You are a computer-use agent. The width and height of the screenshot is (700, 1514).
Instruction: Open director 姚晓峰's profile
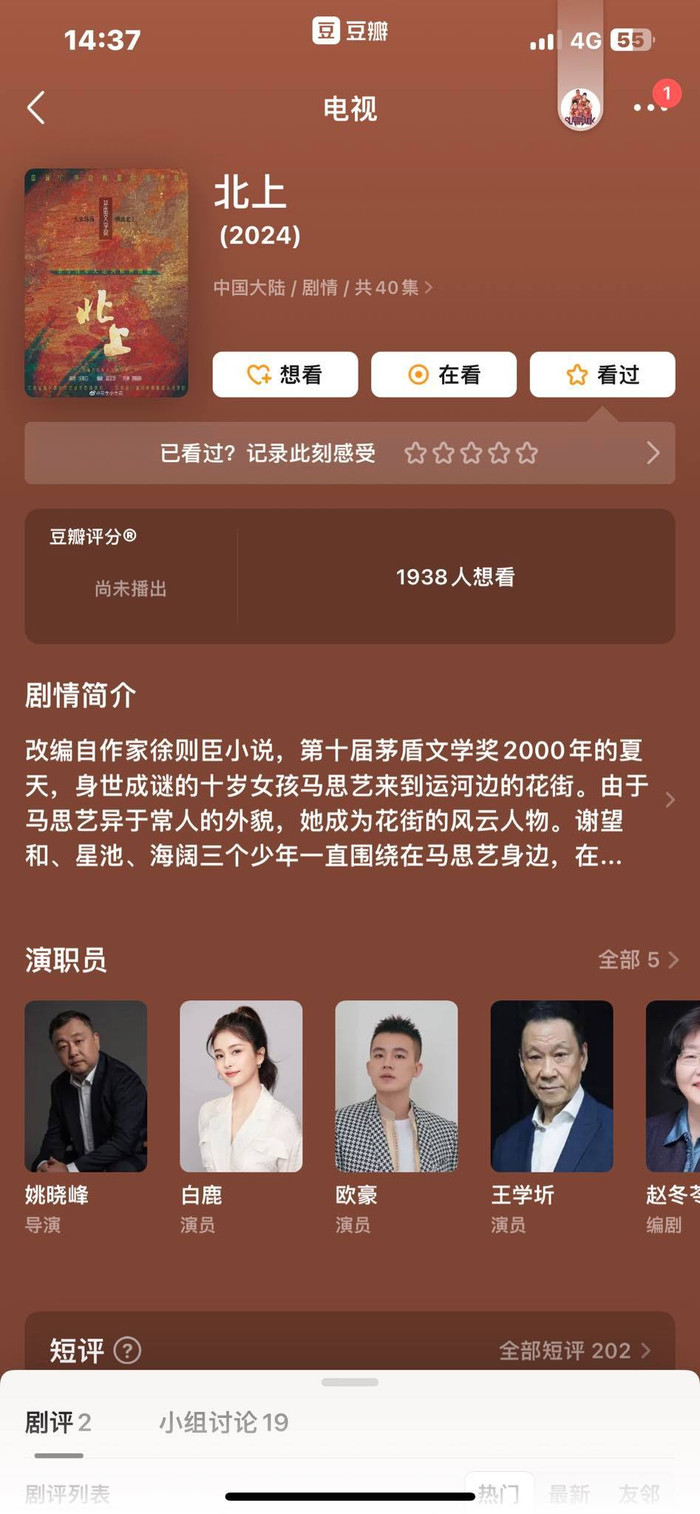click(86, 1086)
